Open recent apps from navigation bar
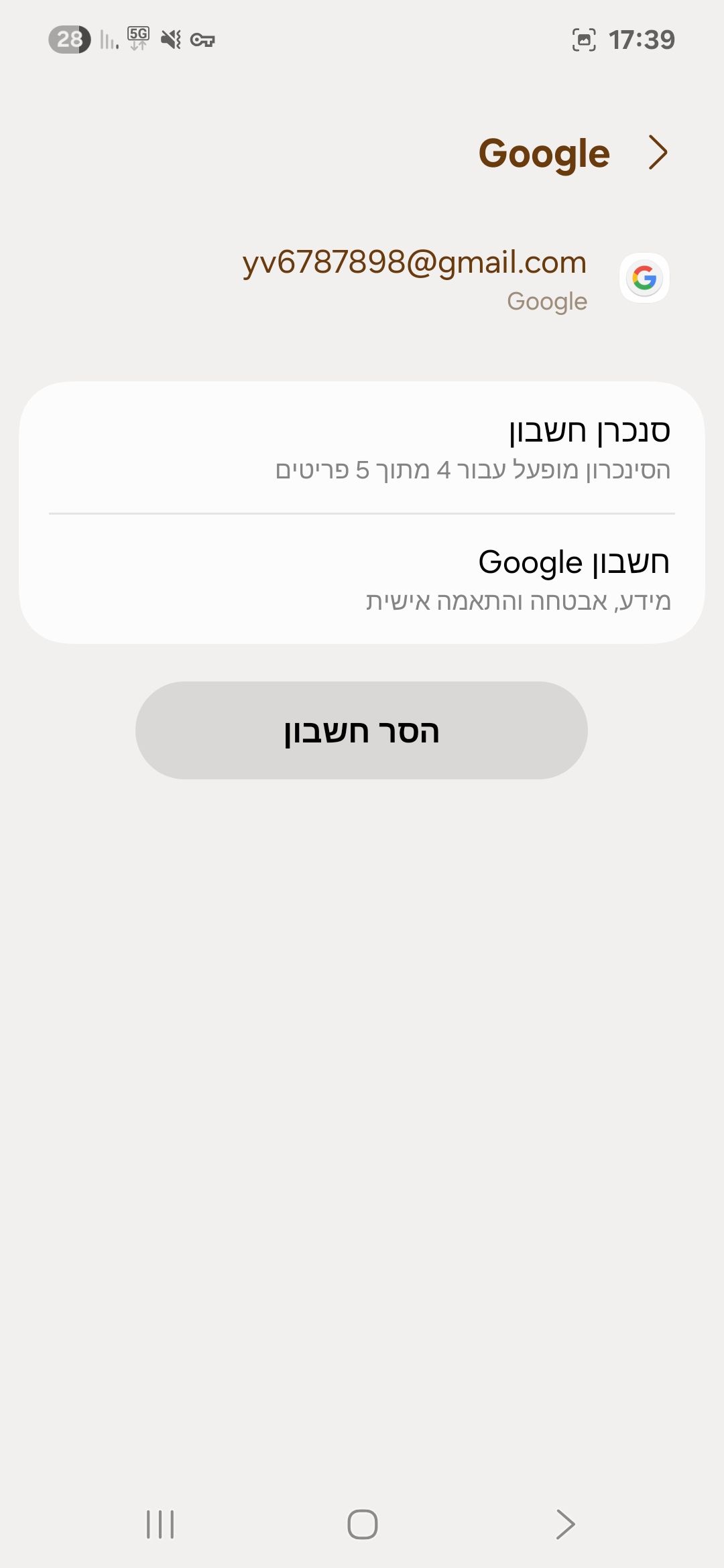Screen dimensions: 724x1568 (160, 1524)
